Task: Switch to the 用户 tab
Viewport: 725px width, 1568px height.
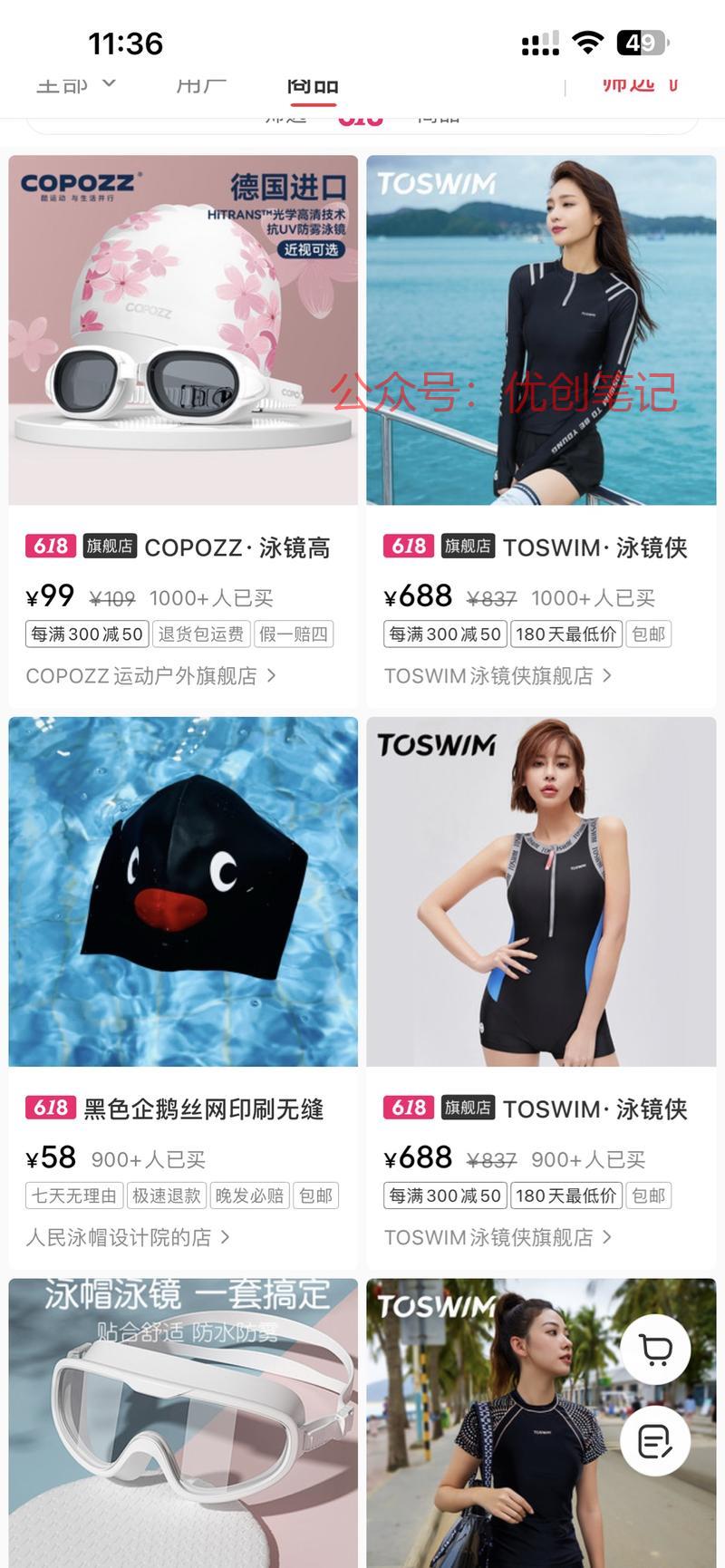Action: [201, 84]
